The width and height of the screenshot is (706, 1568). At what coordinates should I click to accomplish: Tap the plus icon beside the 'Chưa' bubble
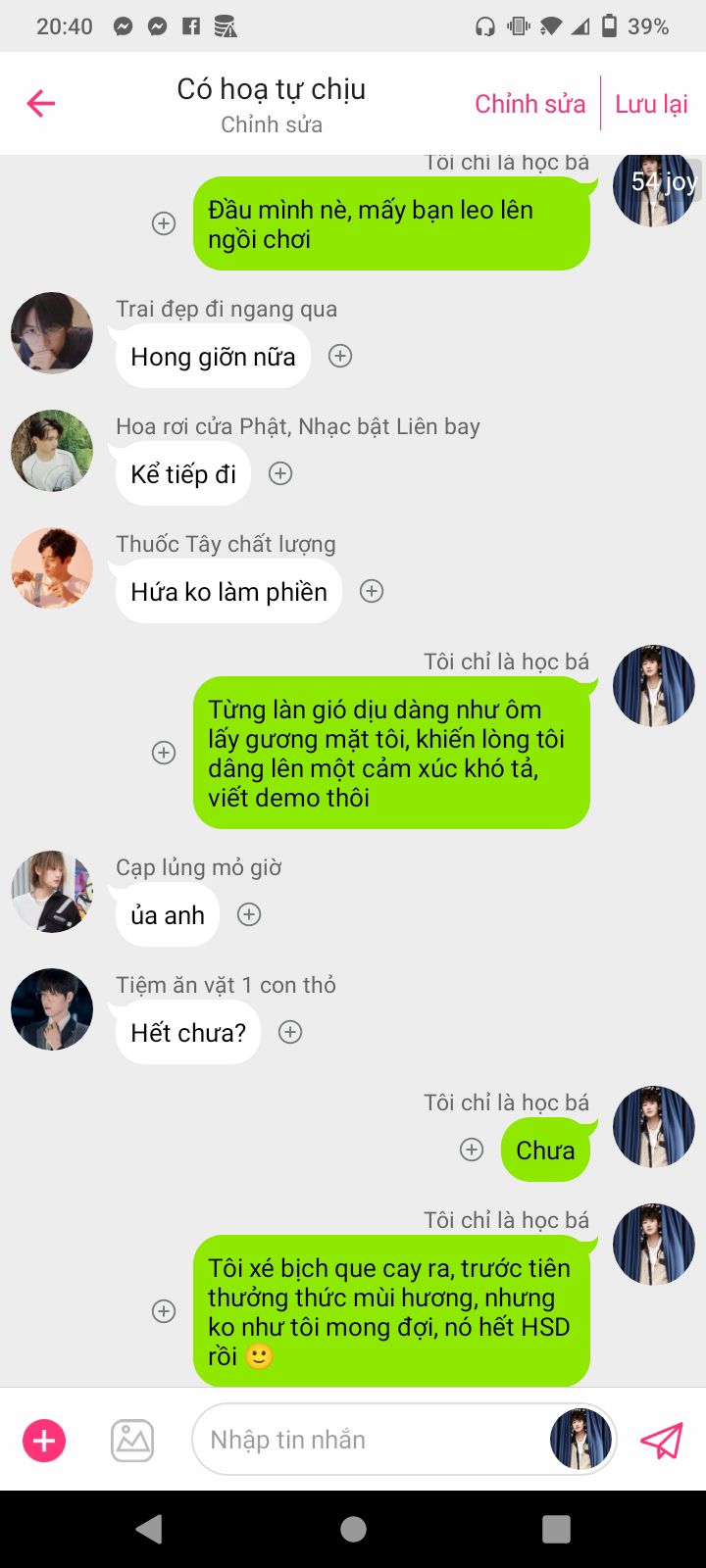pos(472,1150)
